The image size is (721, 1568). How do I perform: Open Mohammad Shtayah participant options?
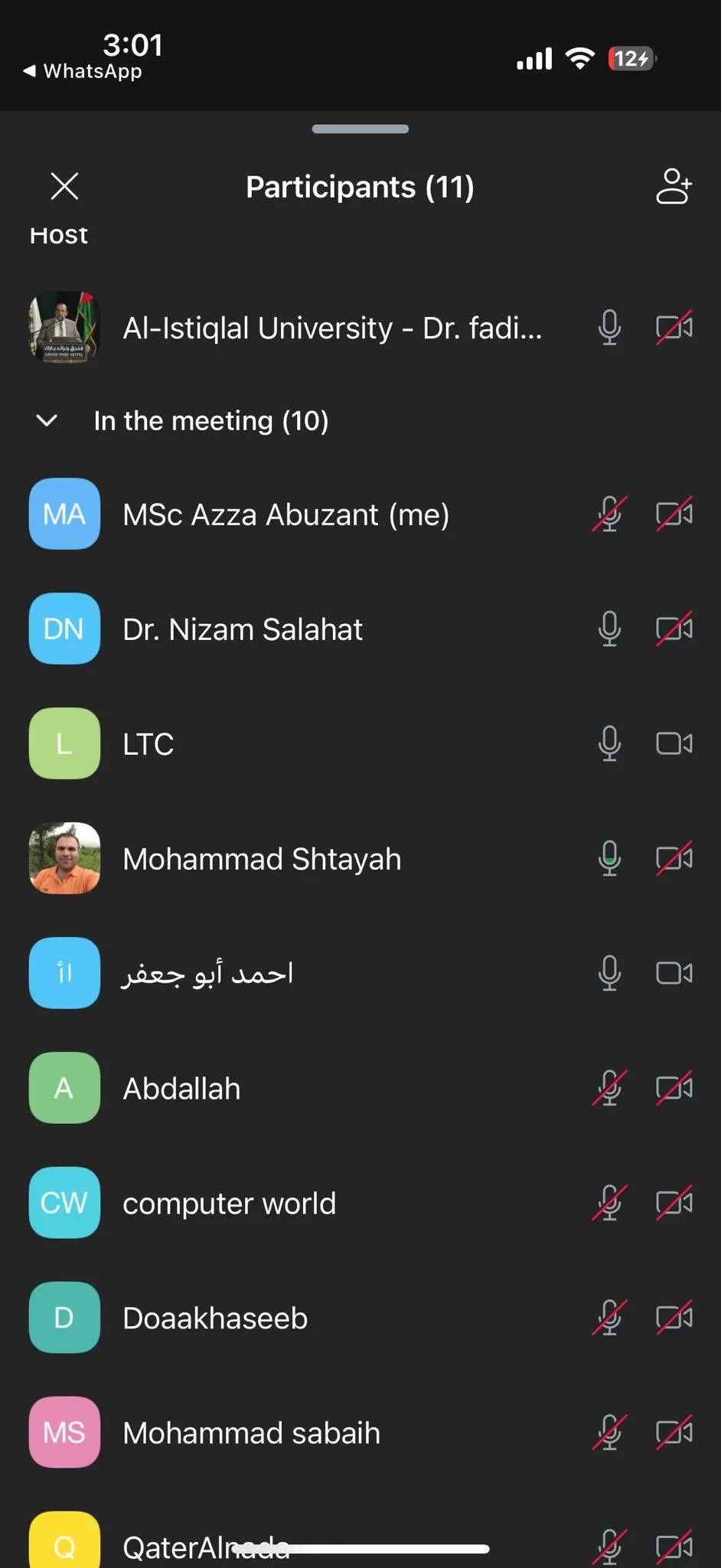[x=262, y=859]
